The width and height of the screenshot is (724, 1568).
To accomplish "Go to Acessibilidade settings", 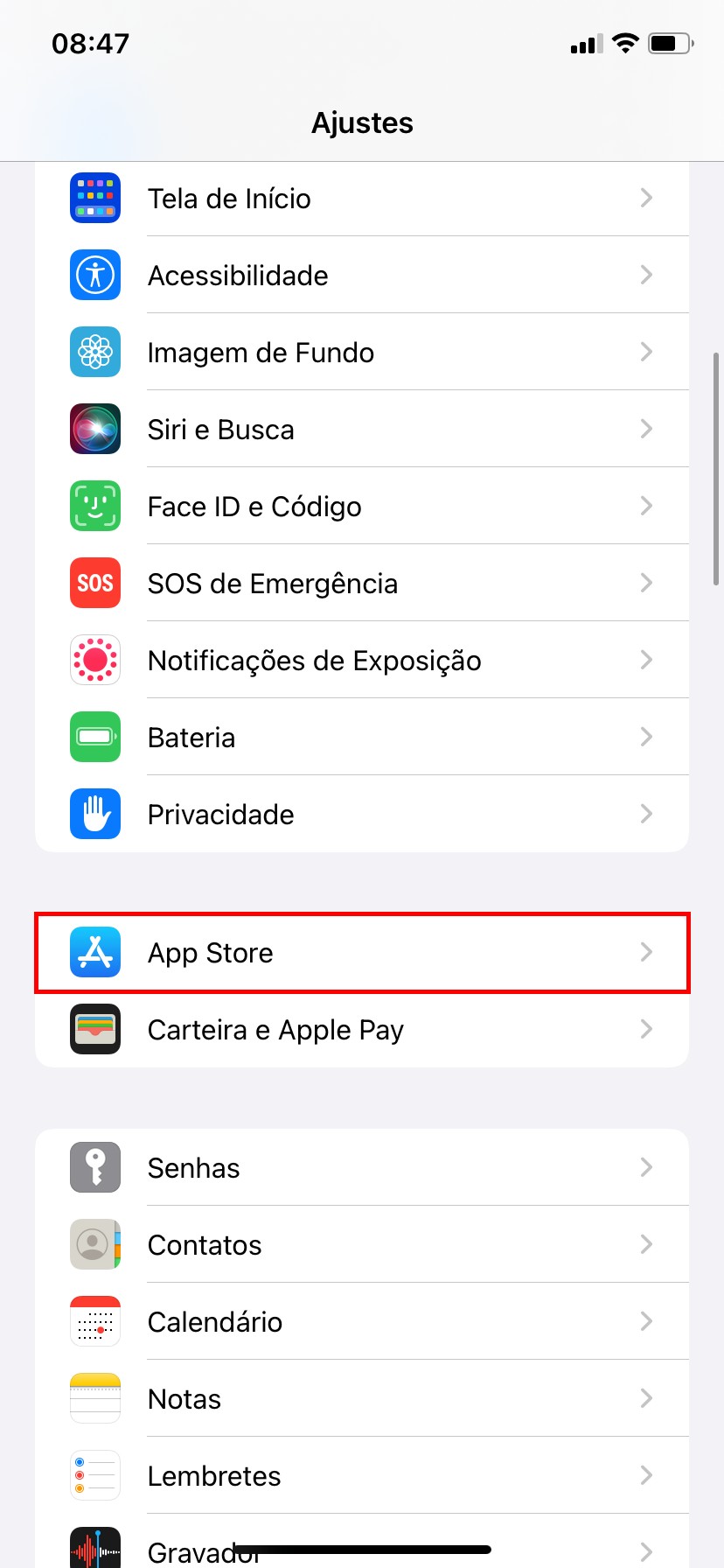I will click(361, 276).
